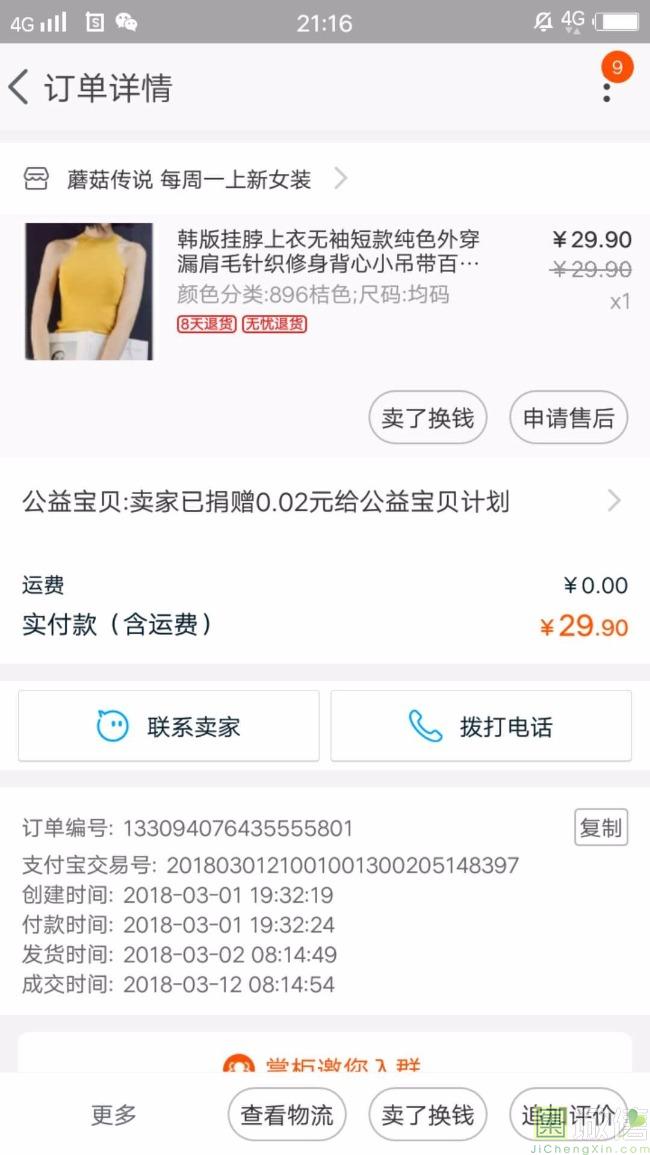Tap 卖了换钱 in the bottom bar
Screen dimensions: 650x1155
[x=428, y=1115]
